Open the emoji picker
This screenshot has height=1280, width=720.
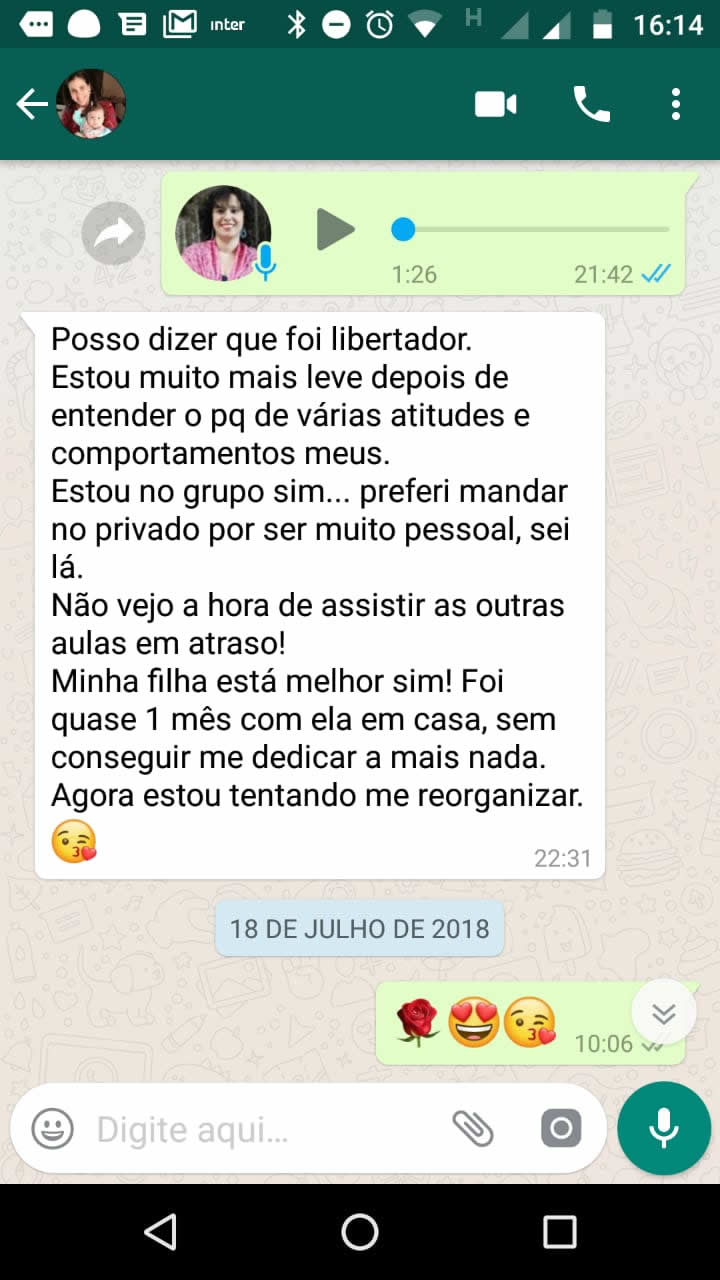coord(52,1130)
